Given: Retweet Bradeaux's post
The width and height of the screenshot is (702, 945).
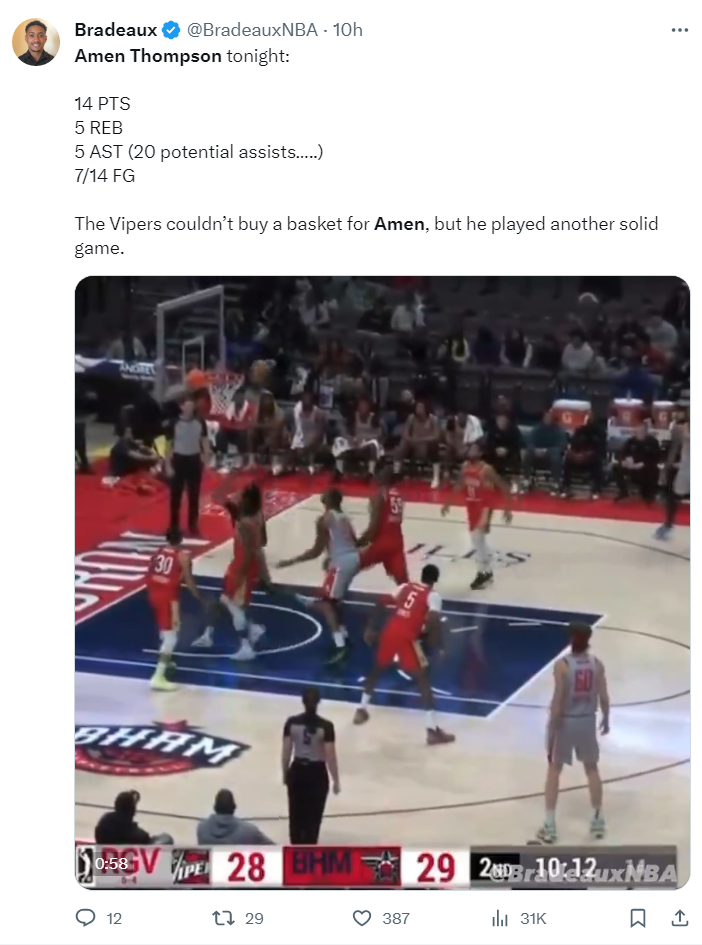Looking at the screenshot, I should [226, 917].
